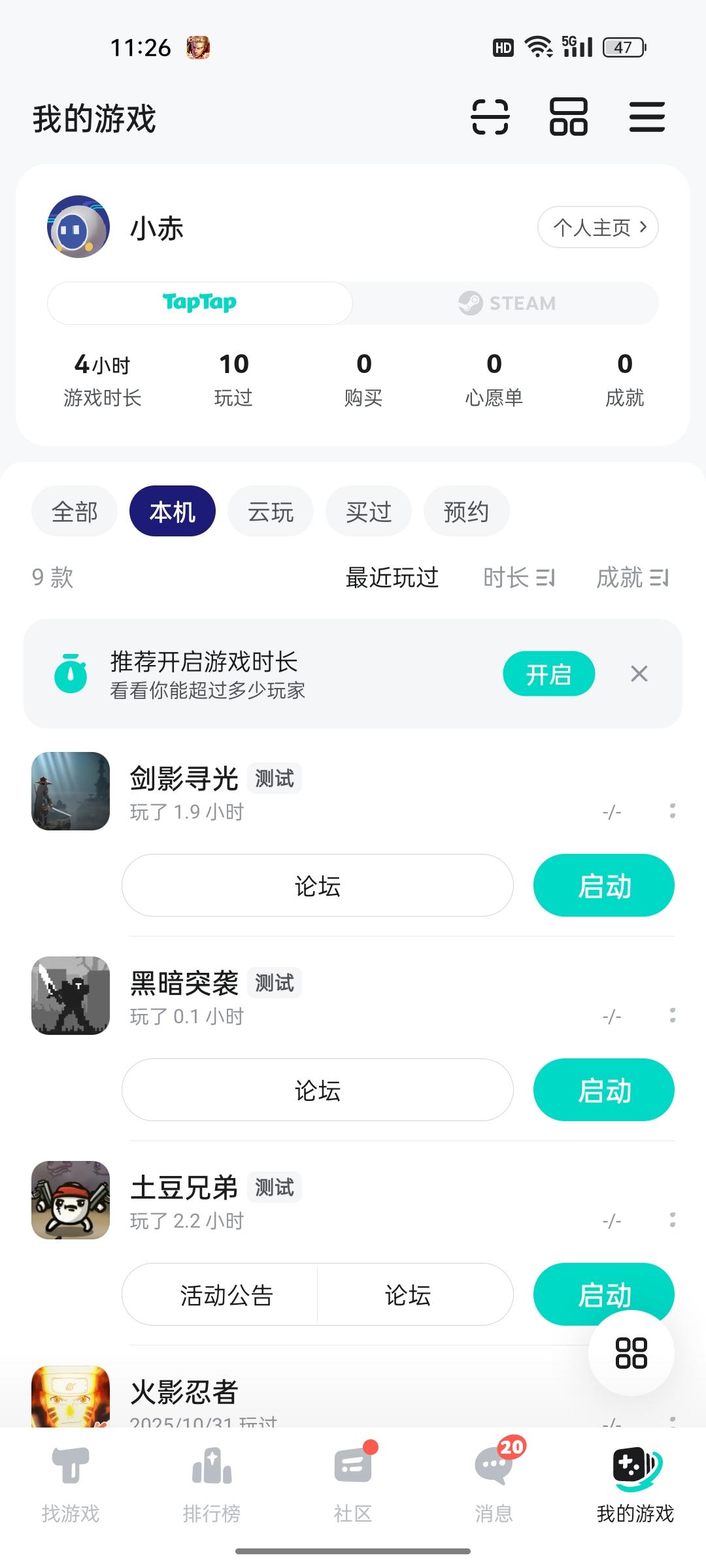Tap the stopwatch icon in the playtime banner
The image size is (706, 1568).
(x=70, y=674)
